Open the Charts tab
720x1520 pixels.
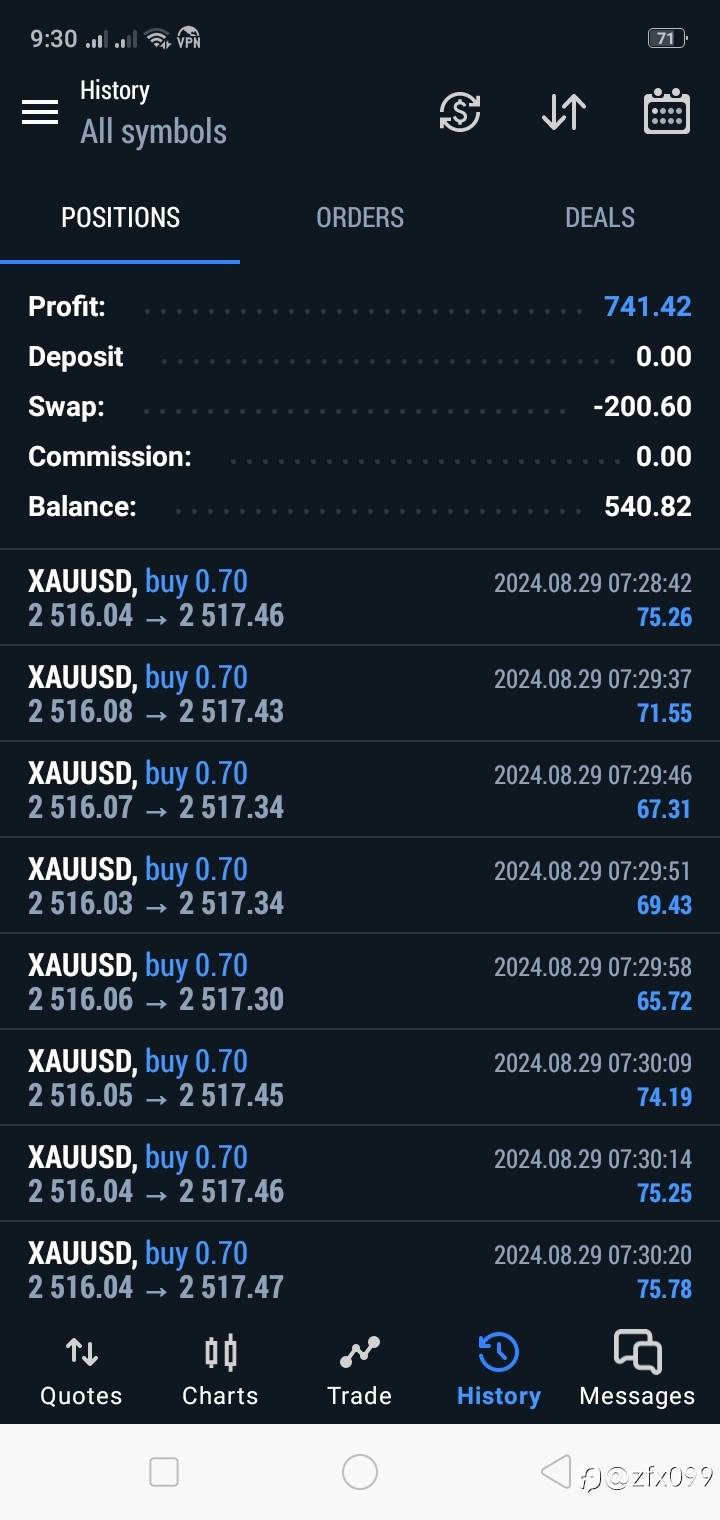220,1371
